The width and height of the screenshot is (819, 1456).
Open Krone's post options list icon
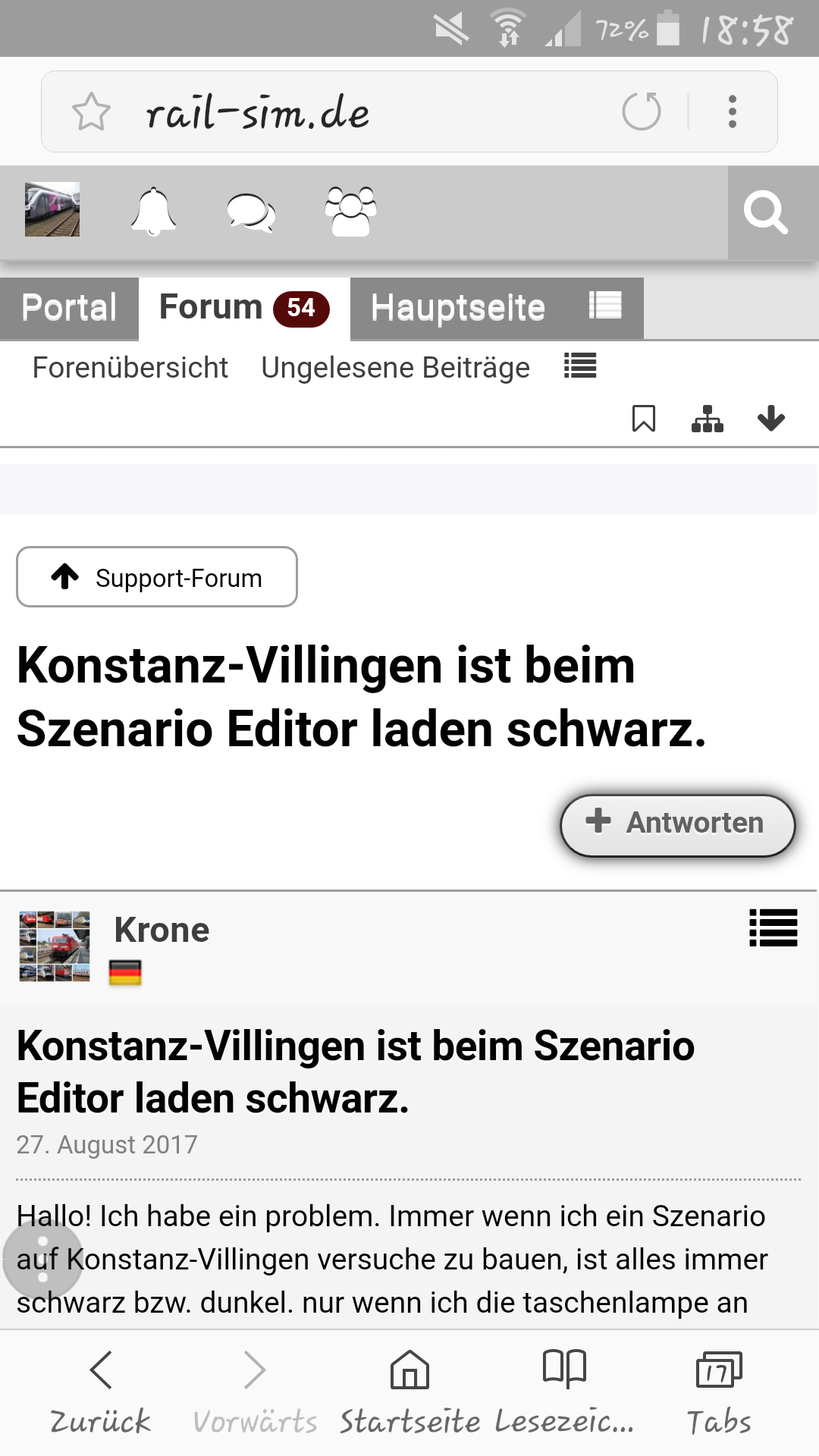tap(773, 927)
